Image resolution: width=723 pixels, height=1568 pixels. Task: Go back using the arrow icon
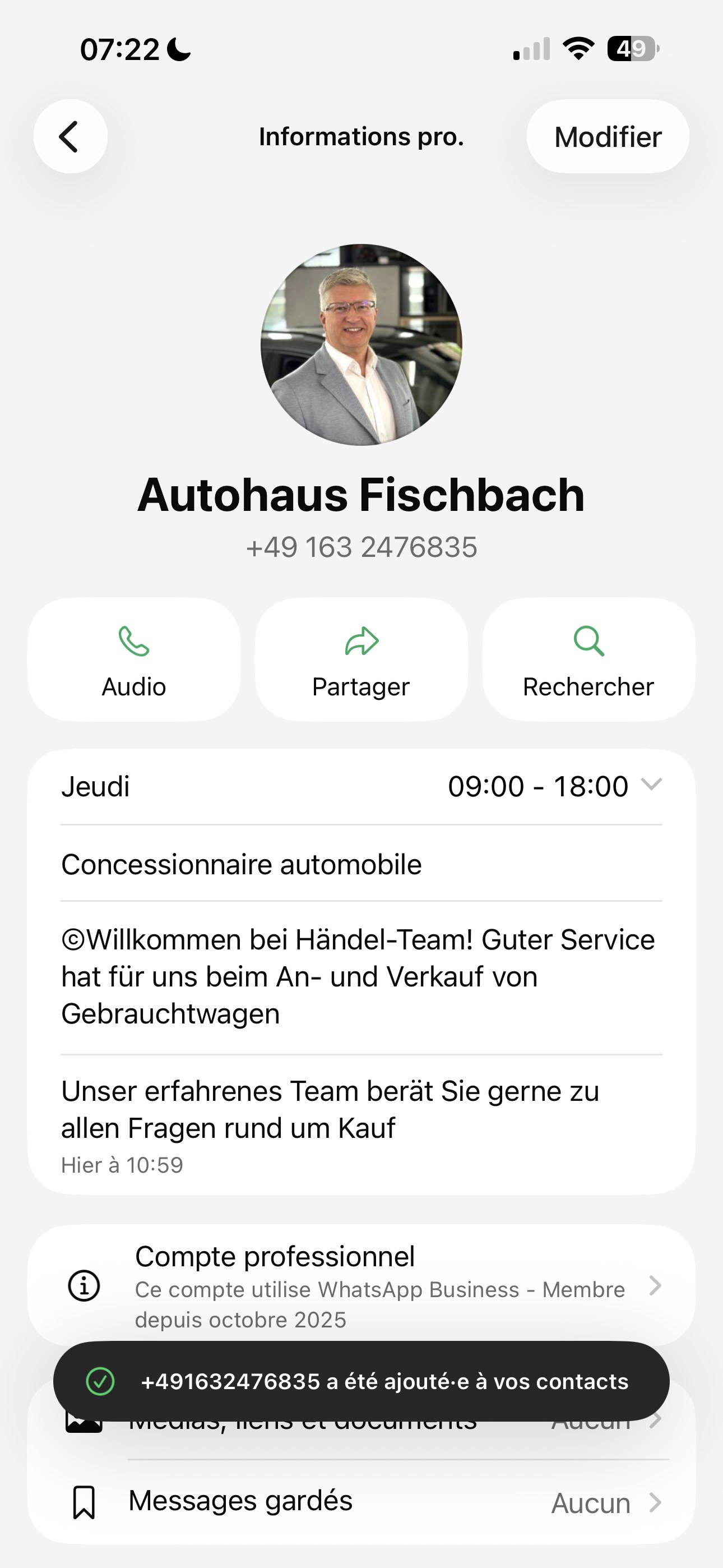click(x=70, y=136)
